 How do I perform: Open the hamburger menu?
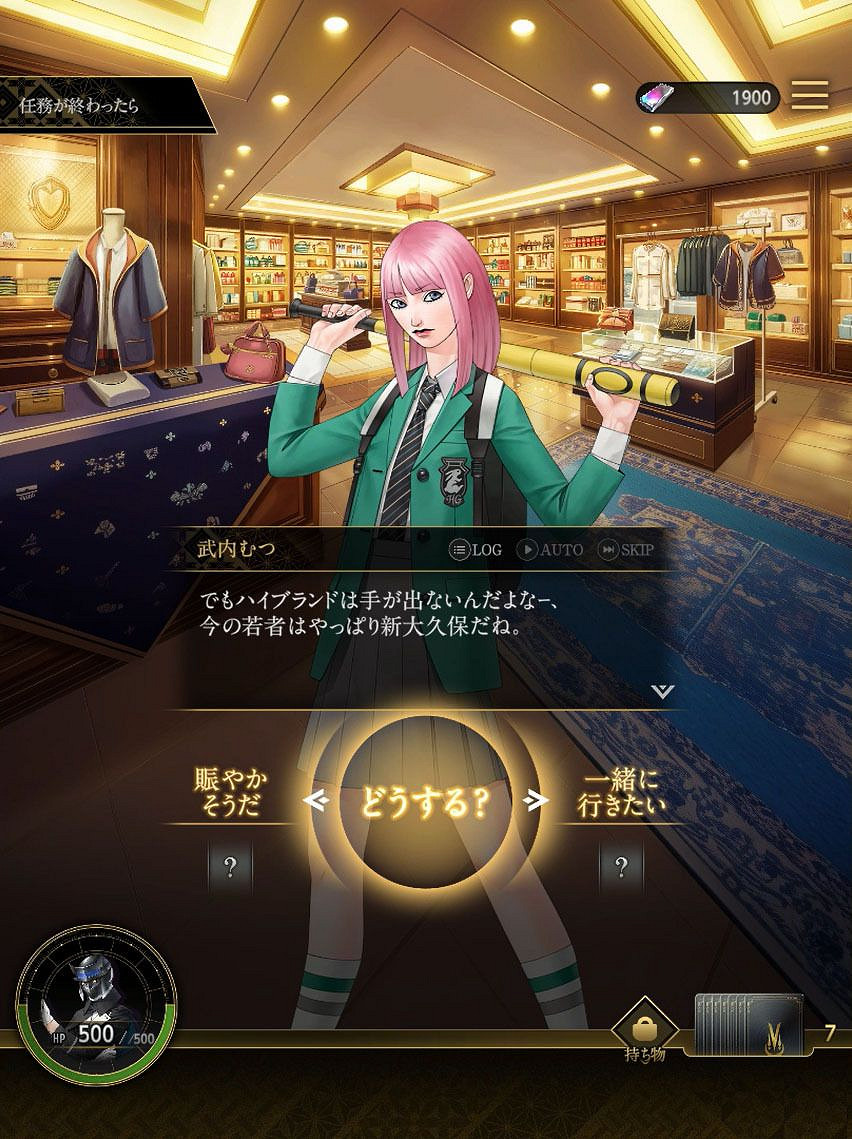tap(809, 96)
